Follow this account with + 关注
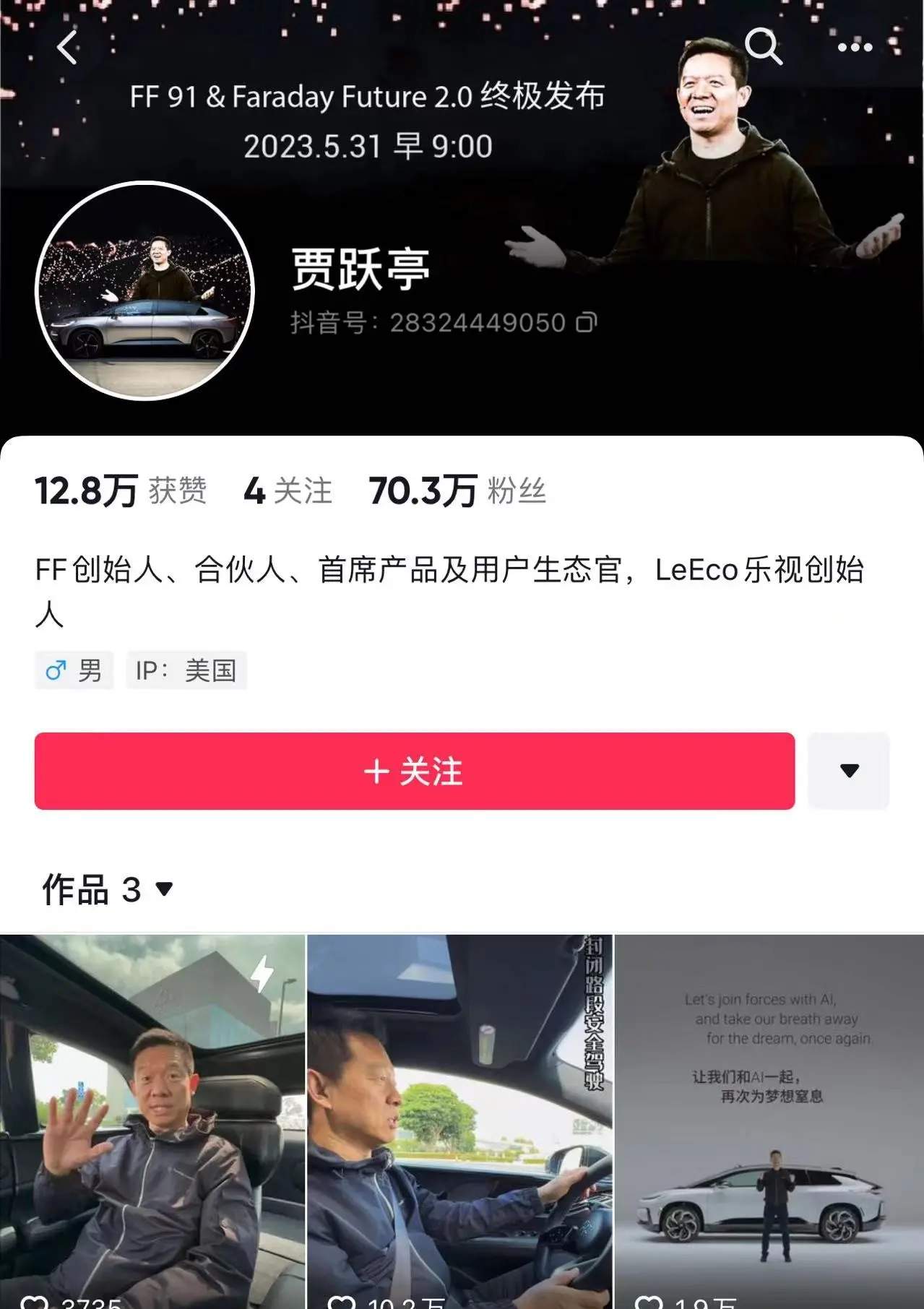The image size is (924, 1309). point(414,771)
